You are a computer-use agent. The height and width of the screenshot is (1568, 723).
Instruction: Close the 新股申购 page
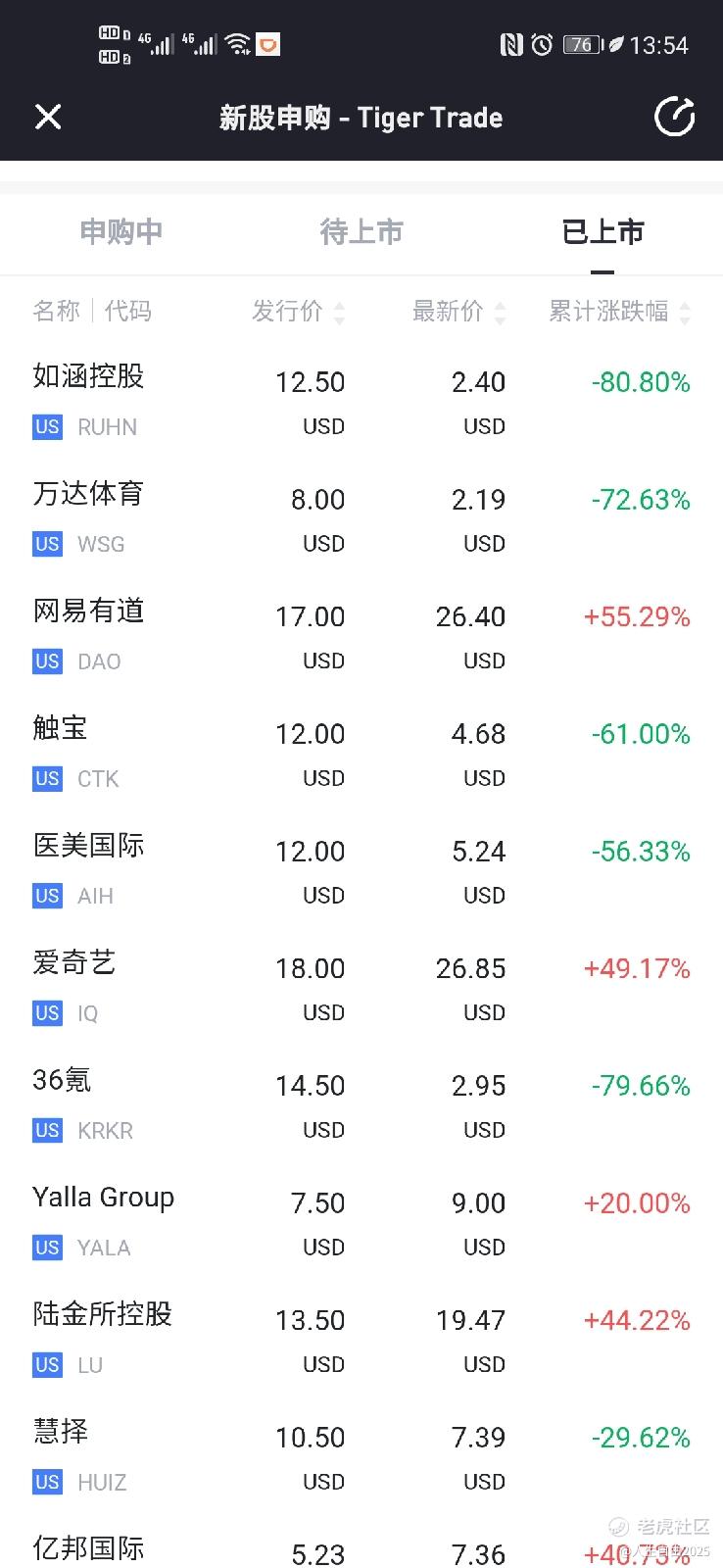coord(48,118)
